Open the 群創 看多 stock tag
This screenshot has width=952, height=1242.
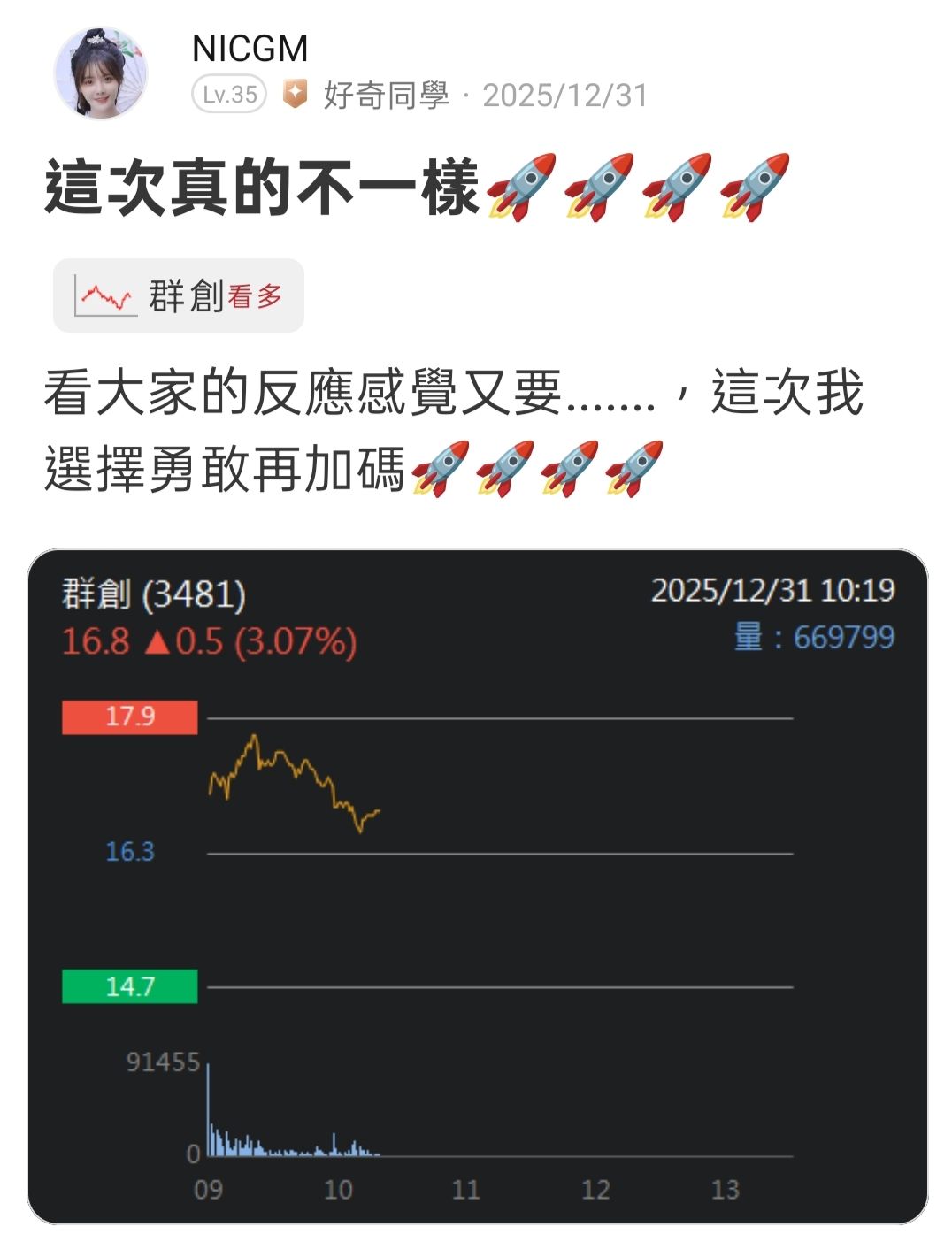coord(179,295)
